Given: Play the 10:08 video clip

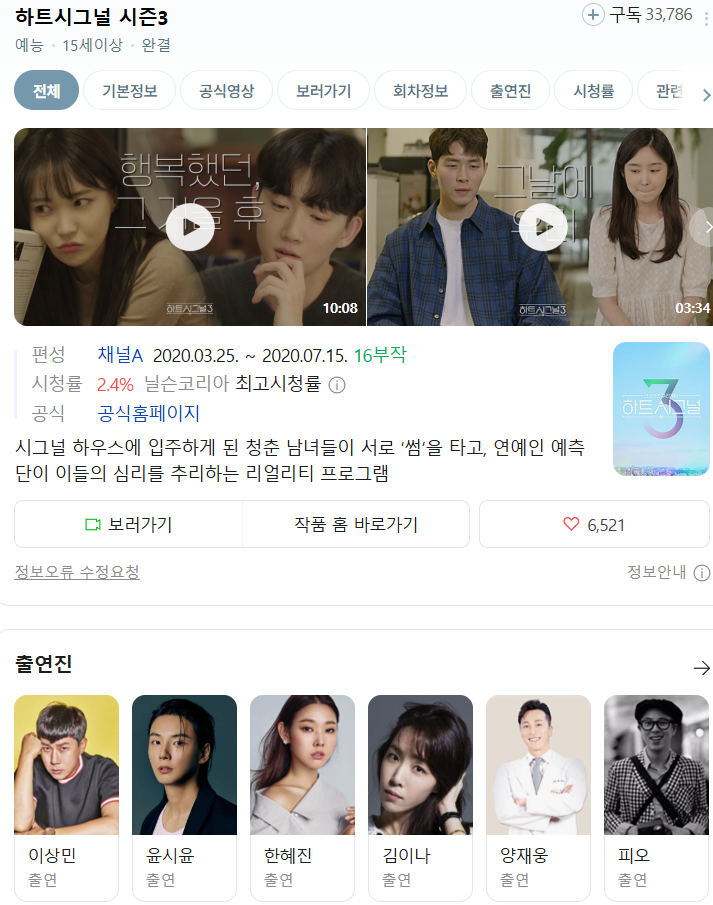Looking at the screenshot, I should click(190, 227).
